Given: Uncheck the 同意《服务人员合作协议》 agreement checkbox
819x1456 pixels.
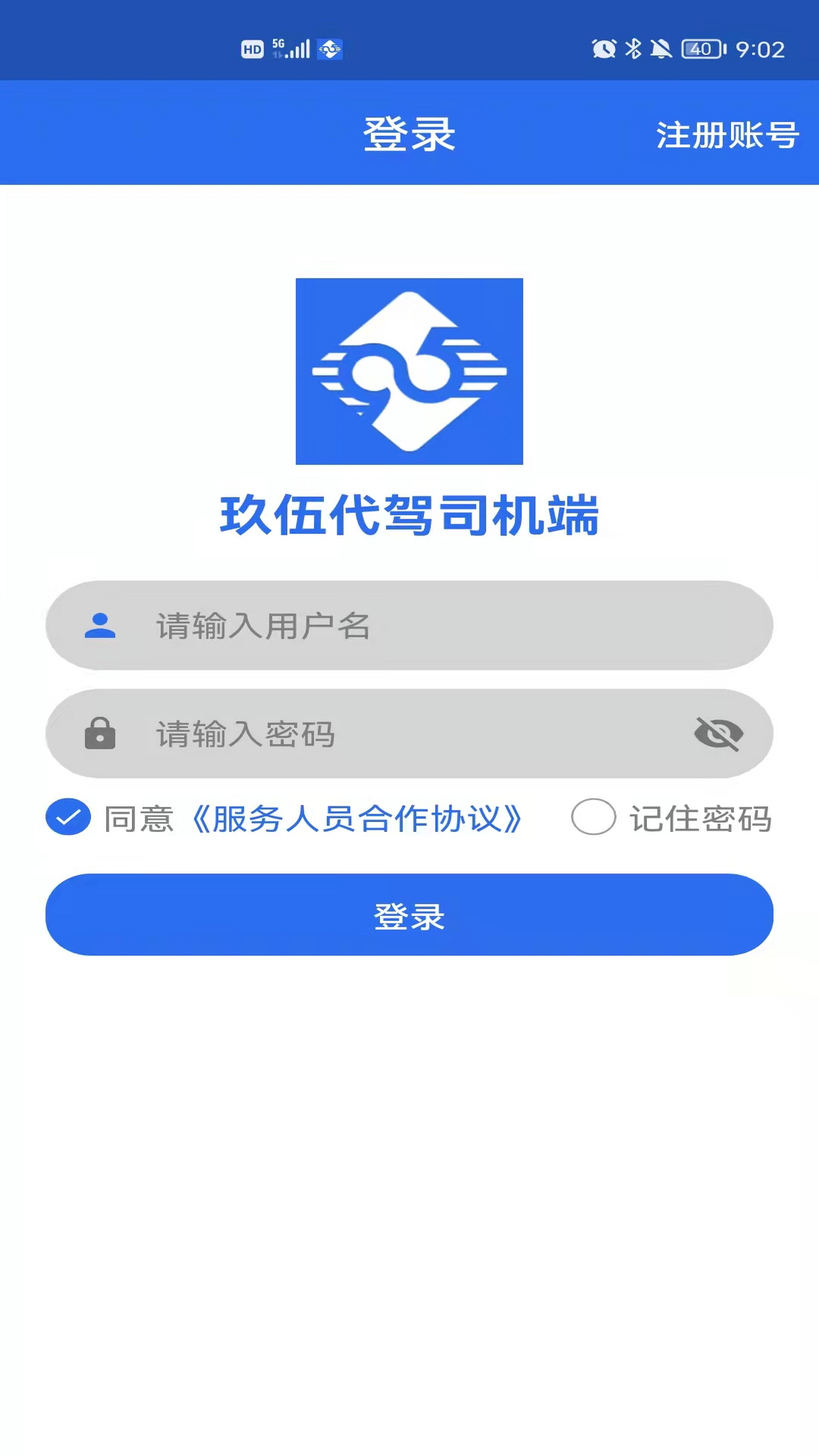Looking at the screenshot, I should pyautogui.click(x=68, y=818).
